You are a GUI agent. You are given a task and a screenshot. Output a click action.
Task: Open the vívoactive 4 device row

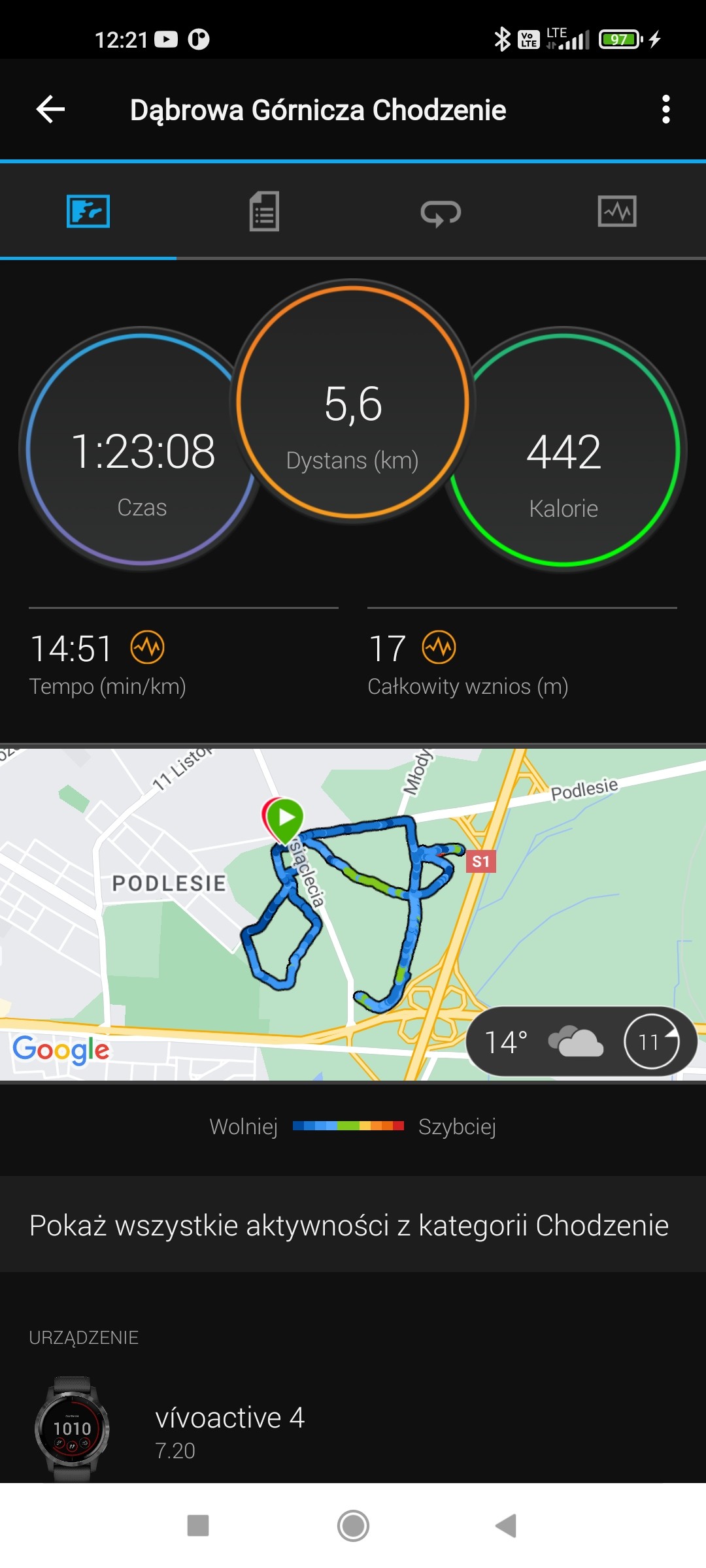pyautogui.click(x=353, y=1429)
